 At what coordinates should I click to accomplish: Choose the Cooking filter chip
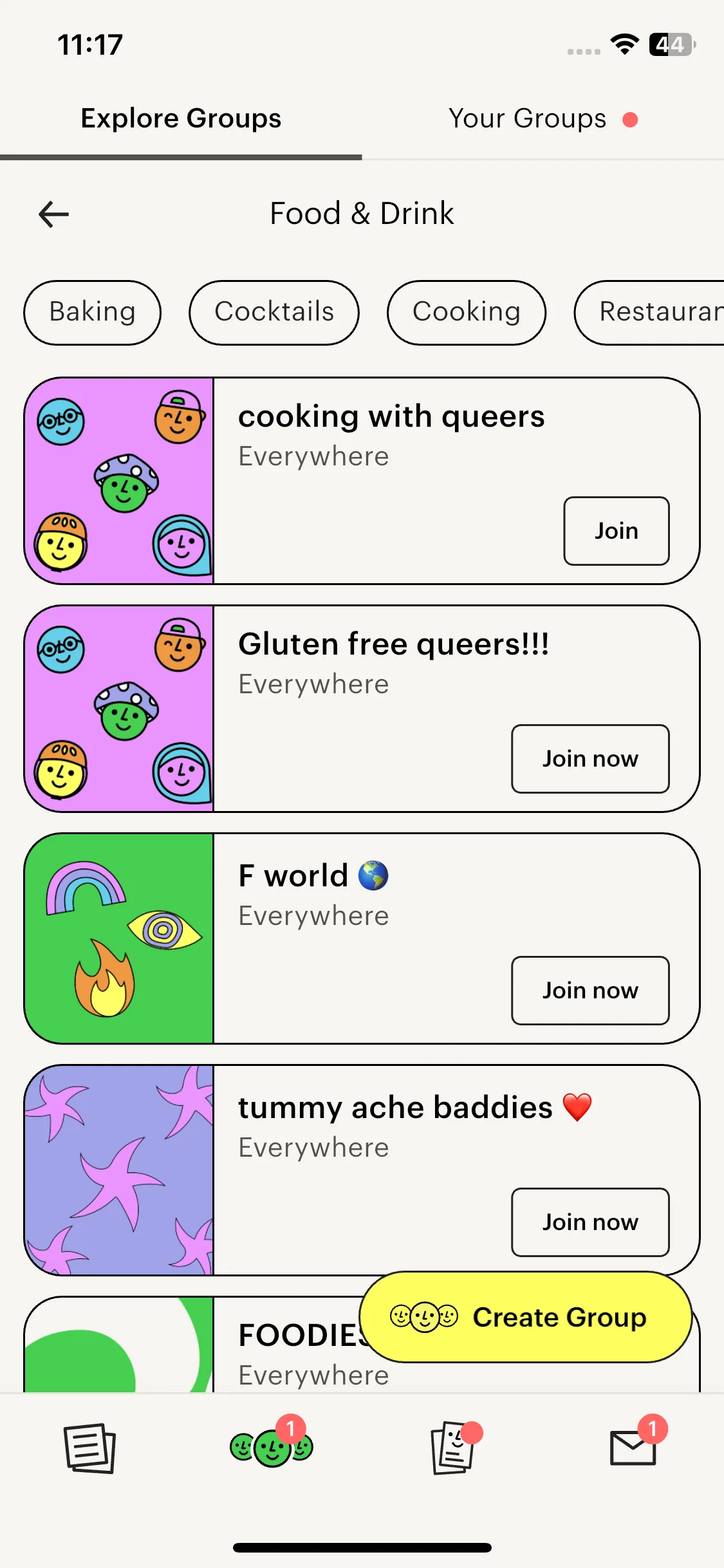pos(467,312)
